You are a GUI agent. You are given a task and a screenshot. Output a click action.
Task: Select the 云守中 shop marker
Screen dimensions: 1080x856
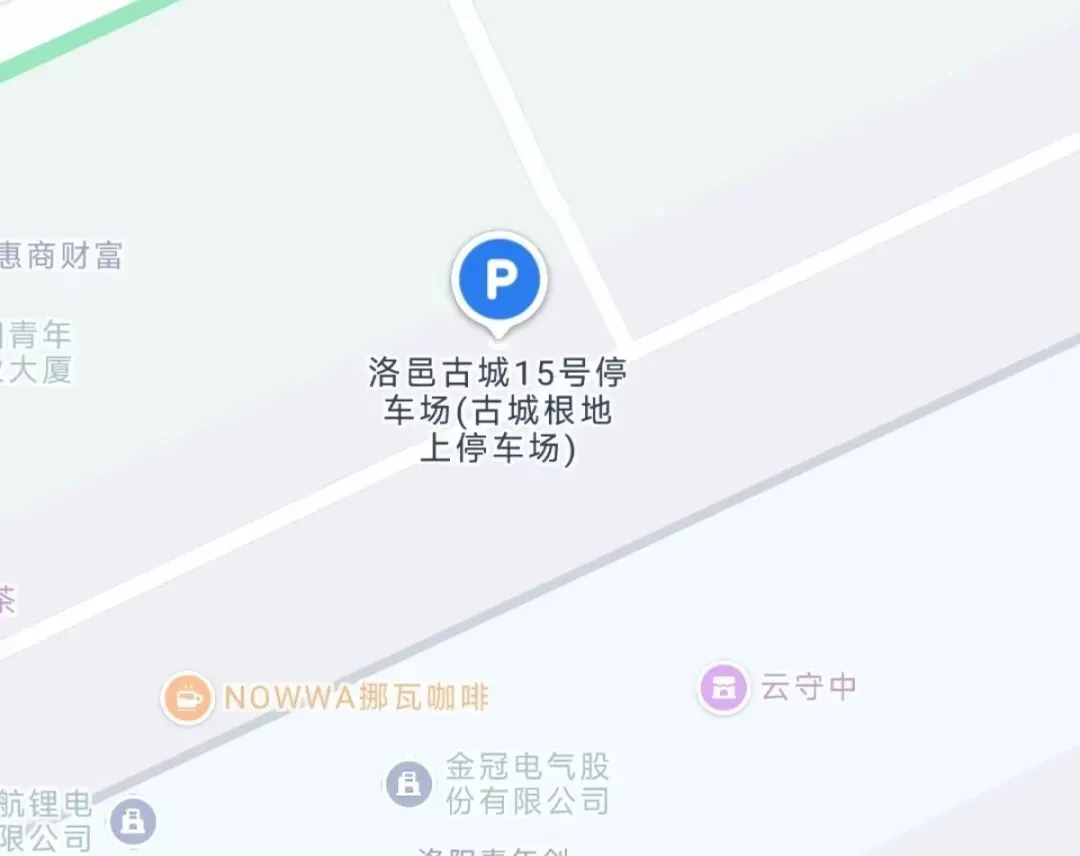pos(723,687)
